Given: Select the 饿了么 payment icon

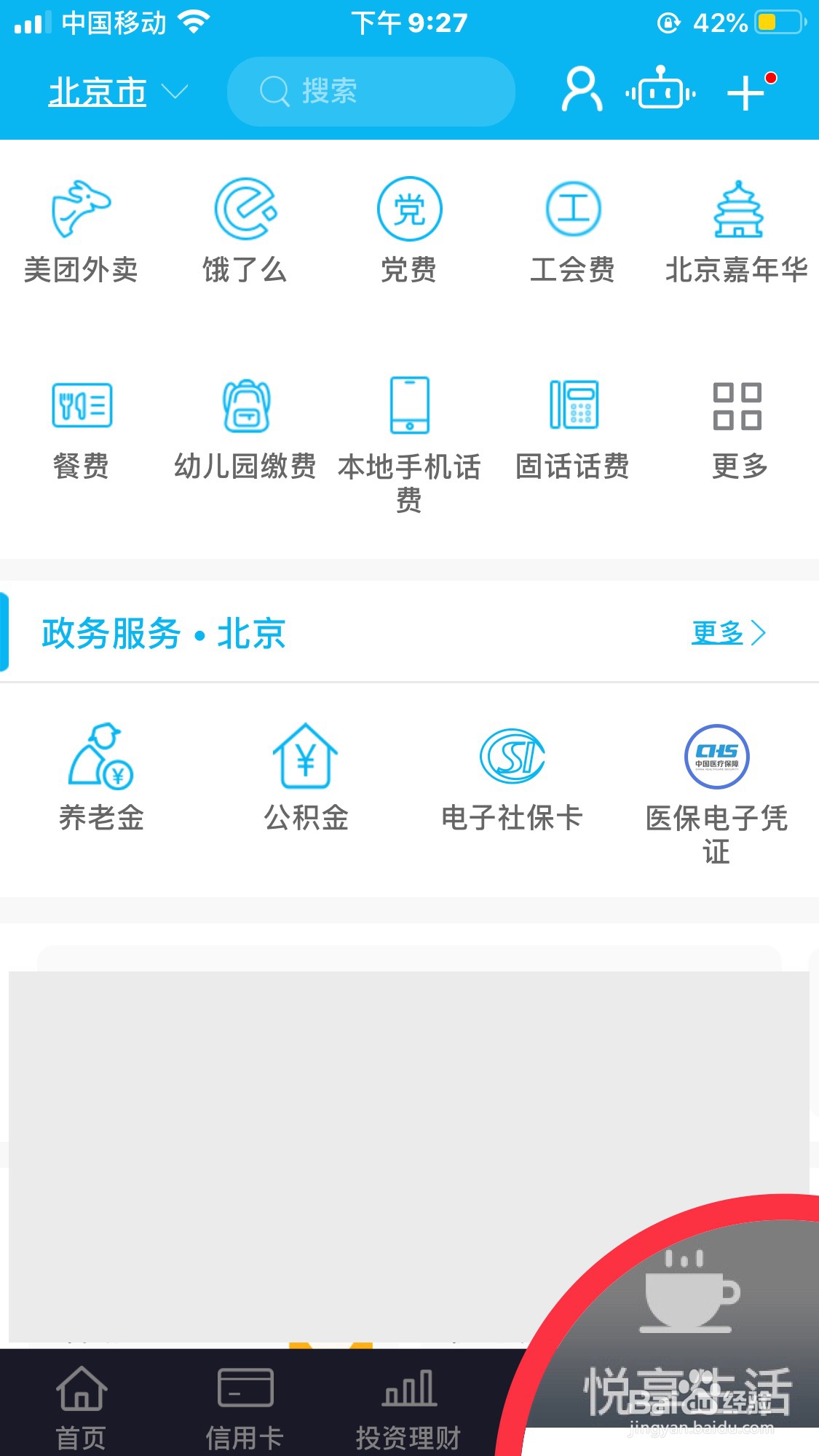Looking at the screenshot, I should click(244, 226).
